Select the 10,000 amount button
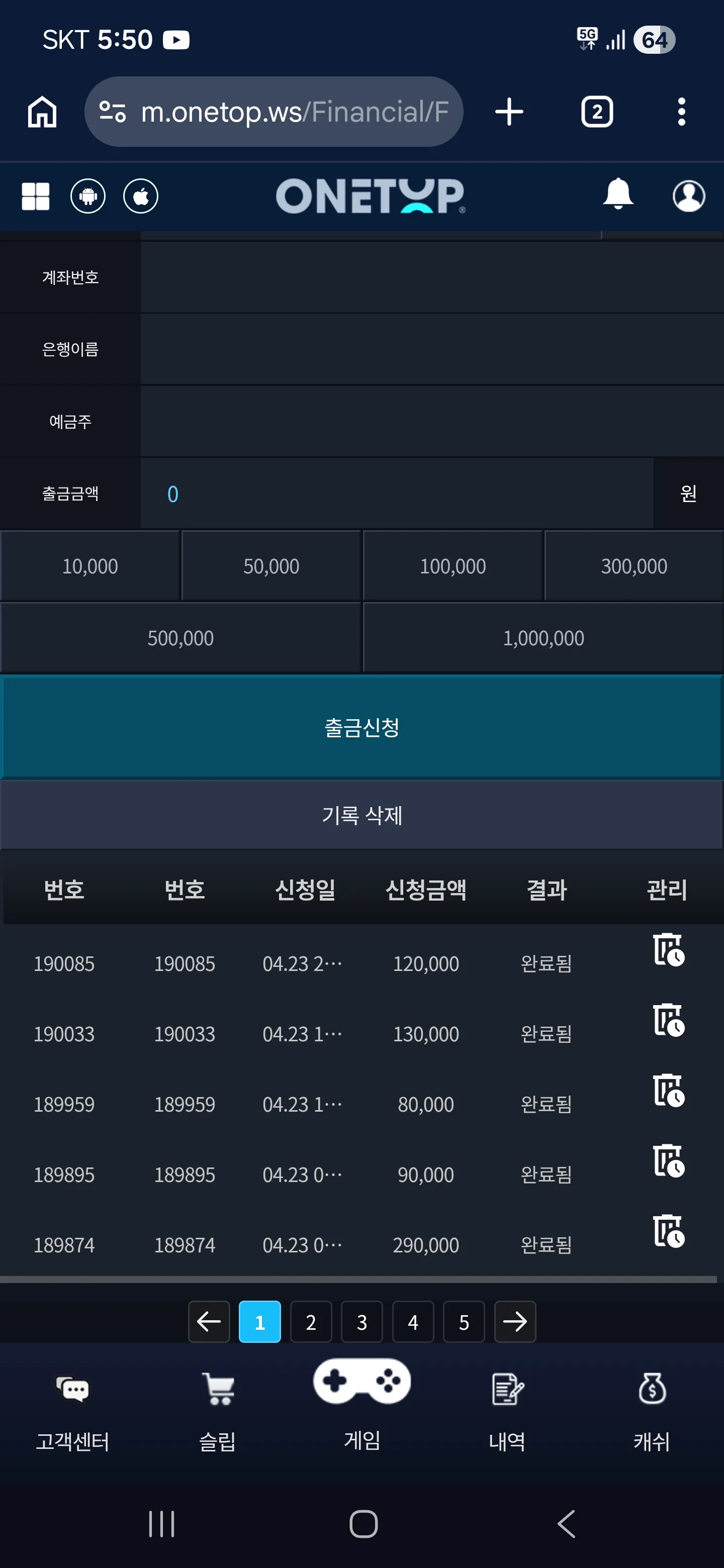724x1568 pixels. 90,566
